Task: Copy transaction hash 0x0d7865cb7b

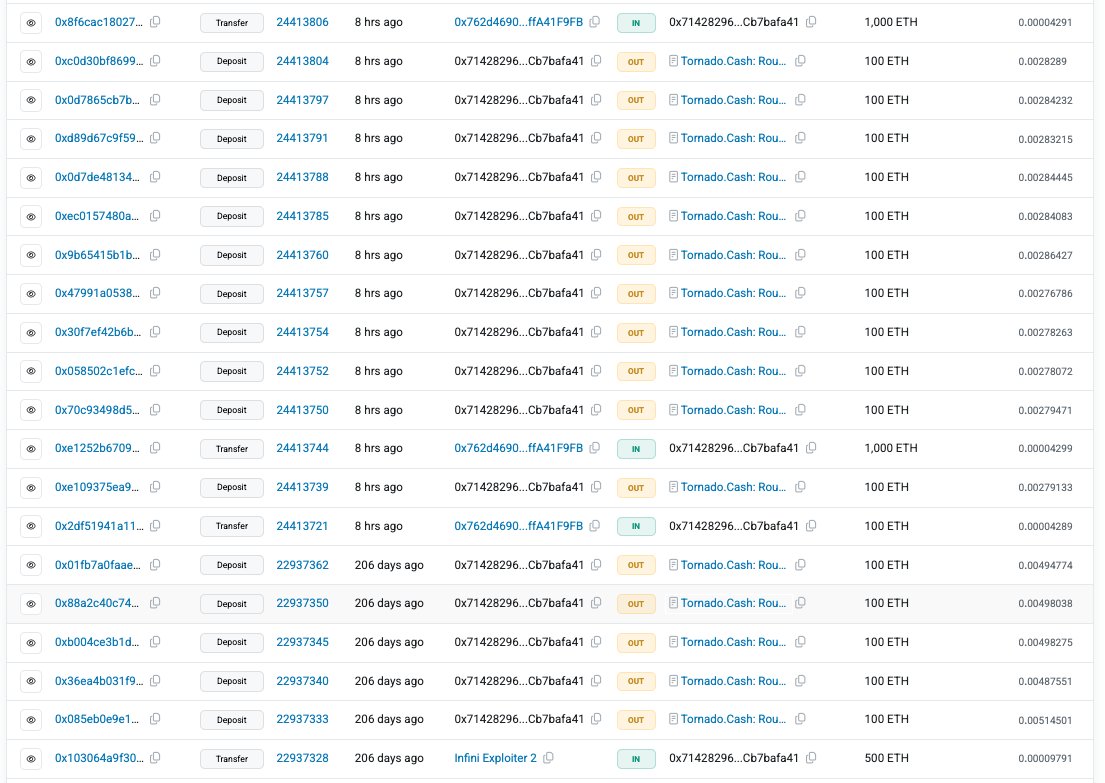Action: [155, 100]
